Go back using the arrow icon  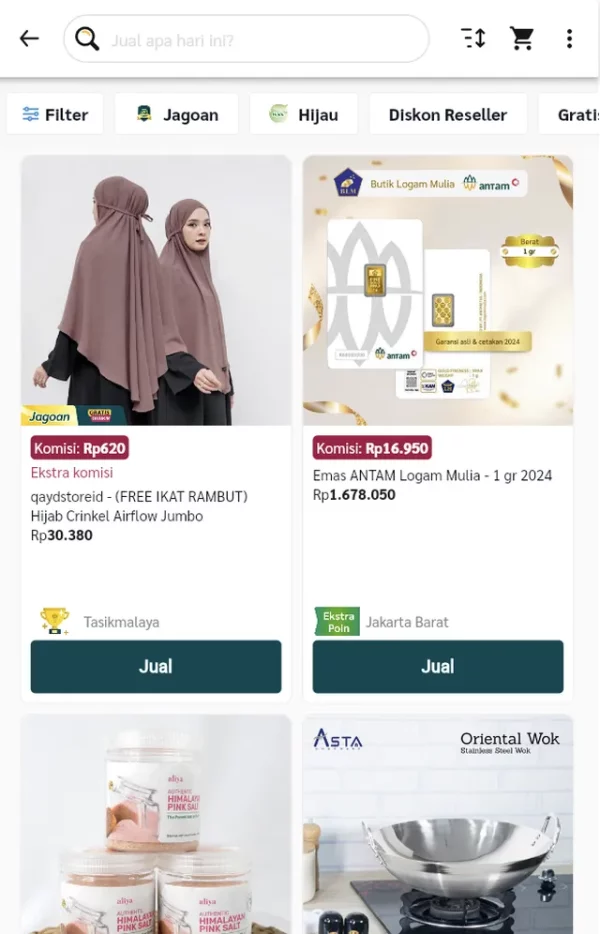coord(29,39)
